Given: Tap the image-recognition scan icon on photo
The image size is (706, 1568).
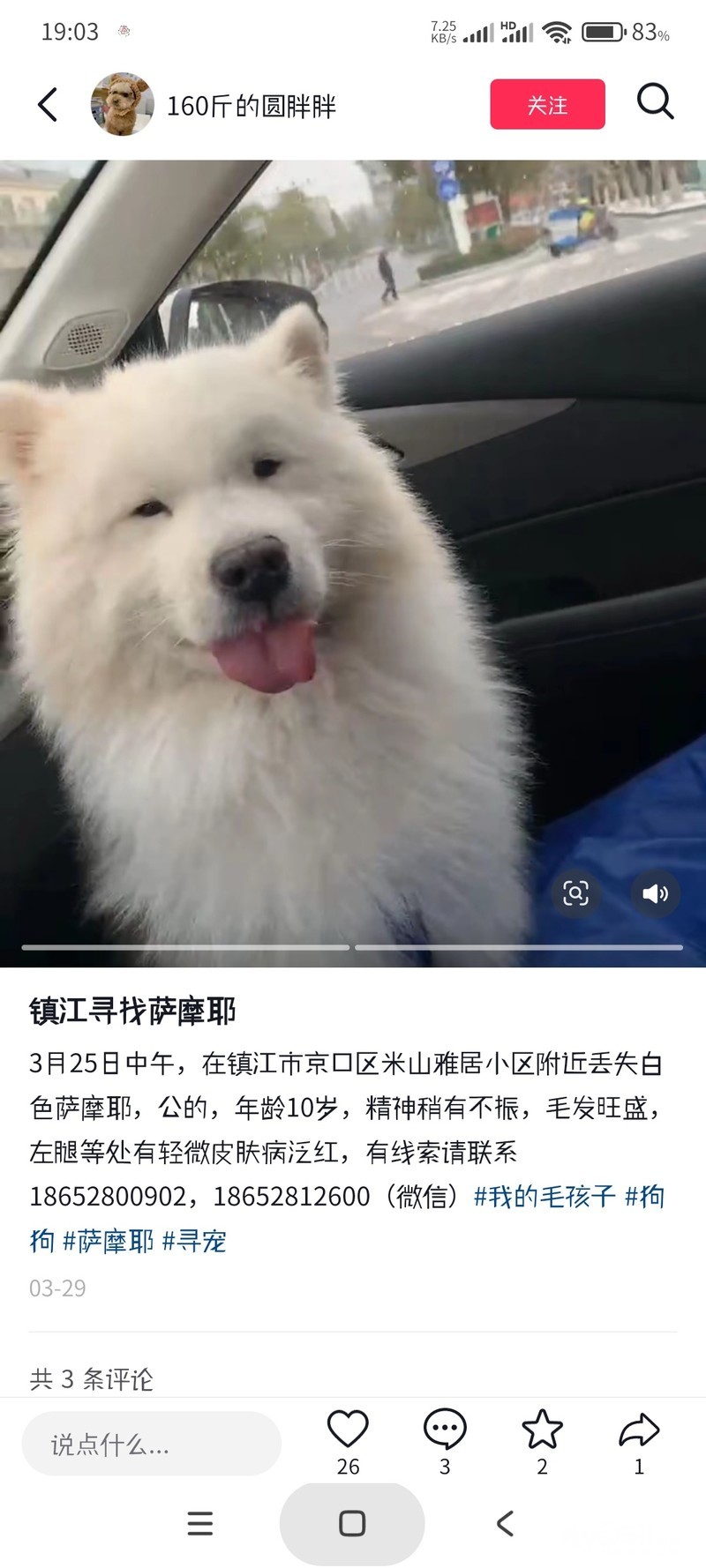Looking at the screenshot, I should [x=575, y=893].
